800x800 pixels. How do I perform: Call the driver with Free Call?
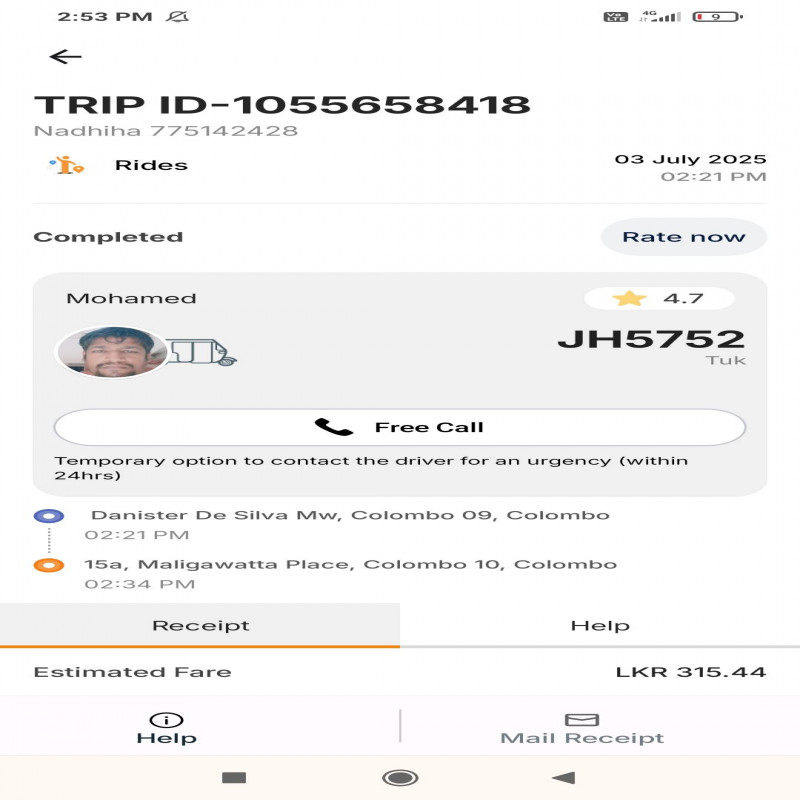coord(400,427)
